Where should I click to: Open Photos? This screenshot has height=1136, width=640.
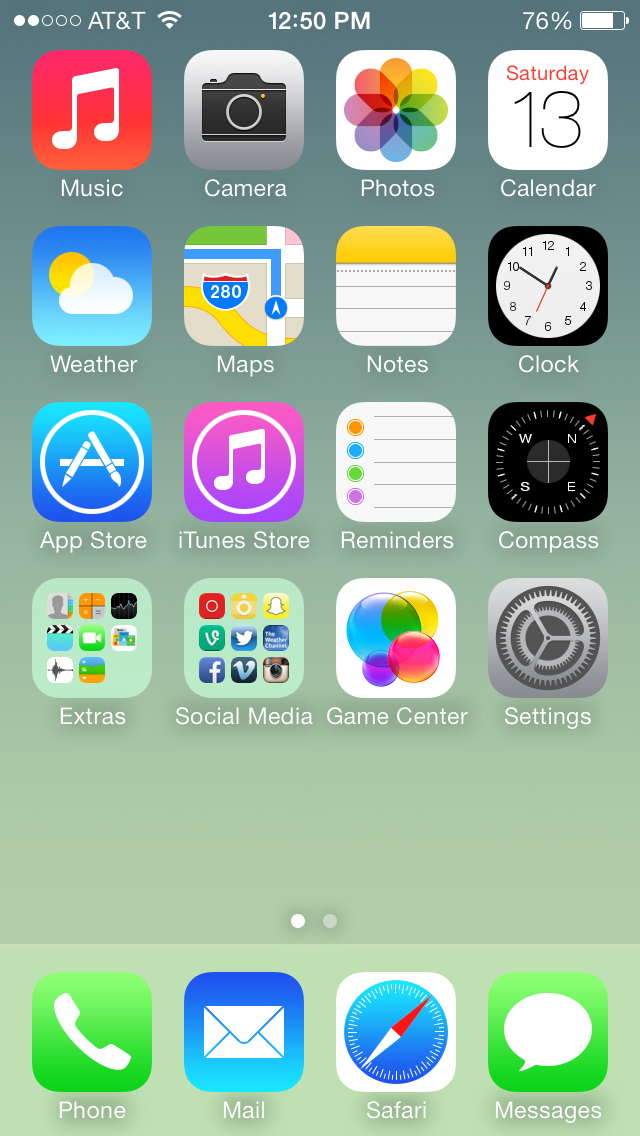[396, 110]
